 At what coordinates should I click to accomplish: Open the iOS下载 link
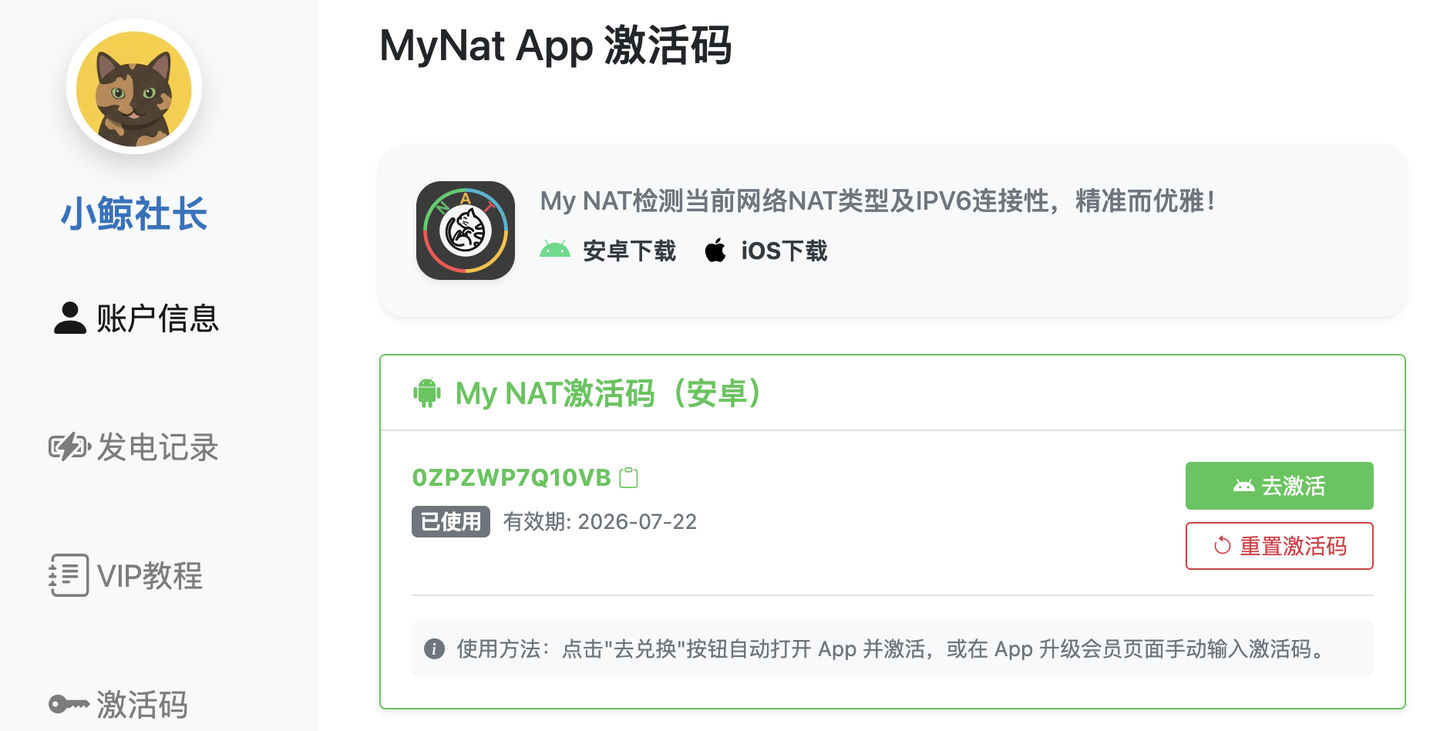click(x=766, y=251)
